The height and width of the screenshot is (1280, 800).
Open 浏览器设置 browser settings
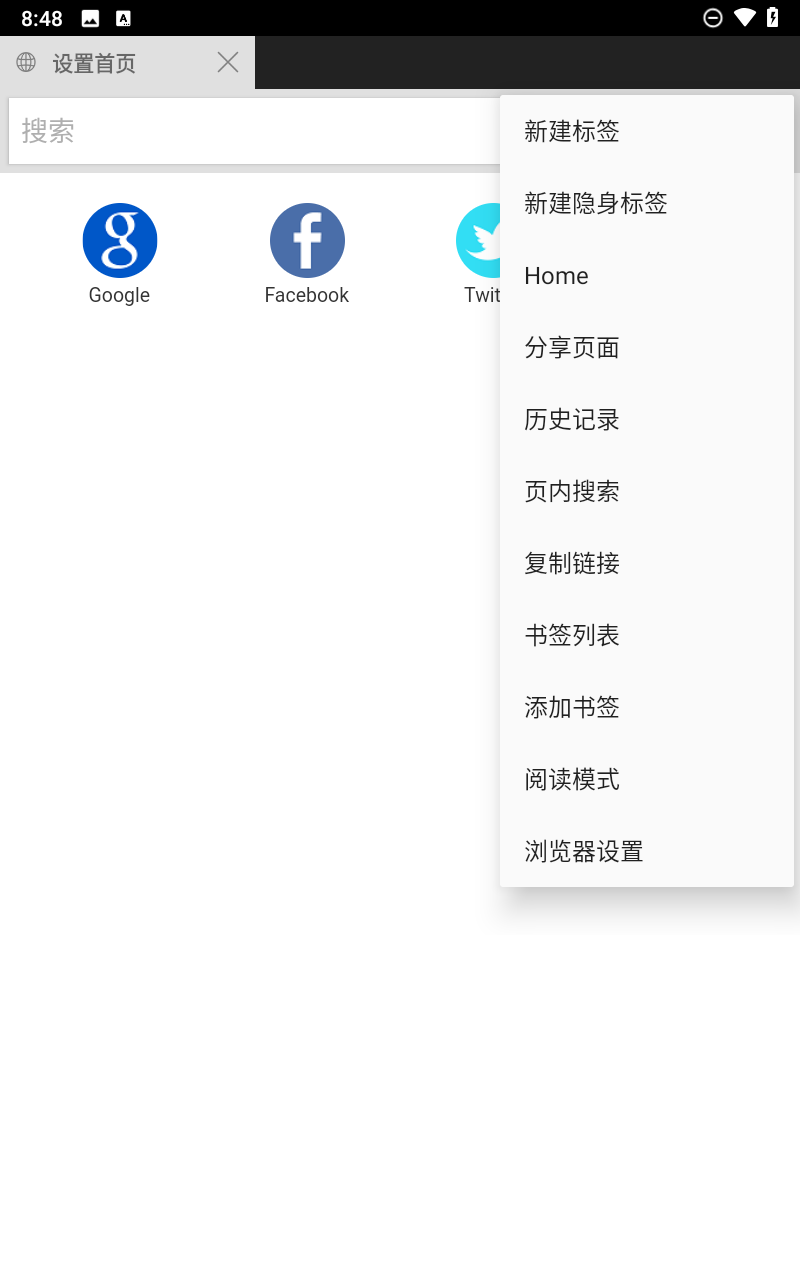[x=647, y=851]
